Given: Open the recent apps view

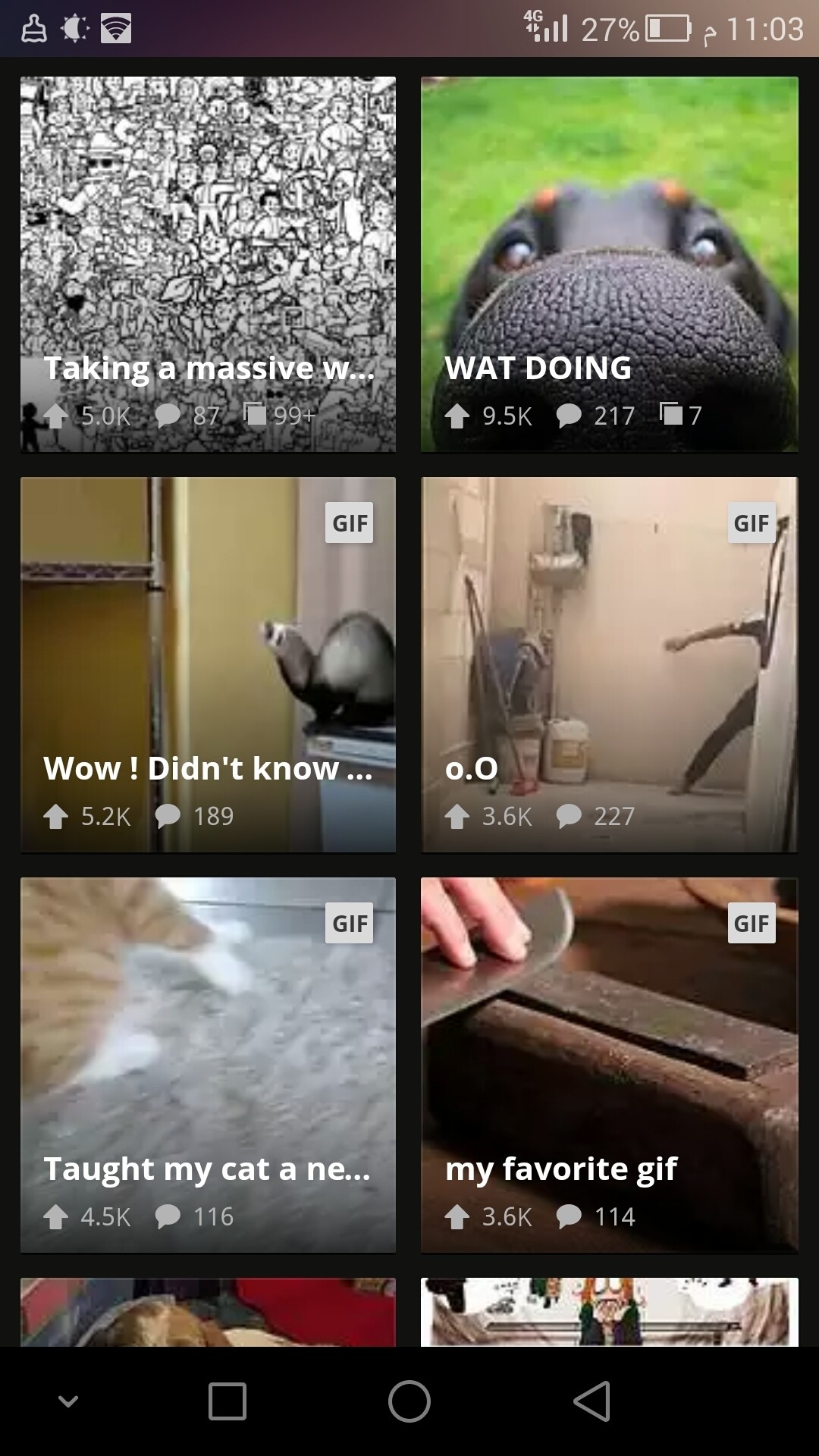Looking at the screenshot, I should pos(227,1401).
